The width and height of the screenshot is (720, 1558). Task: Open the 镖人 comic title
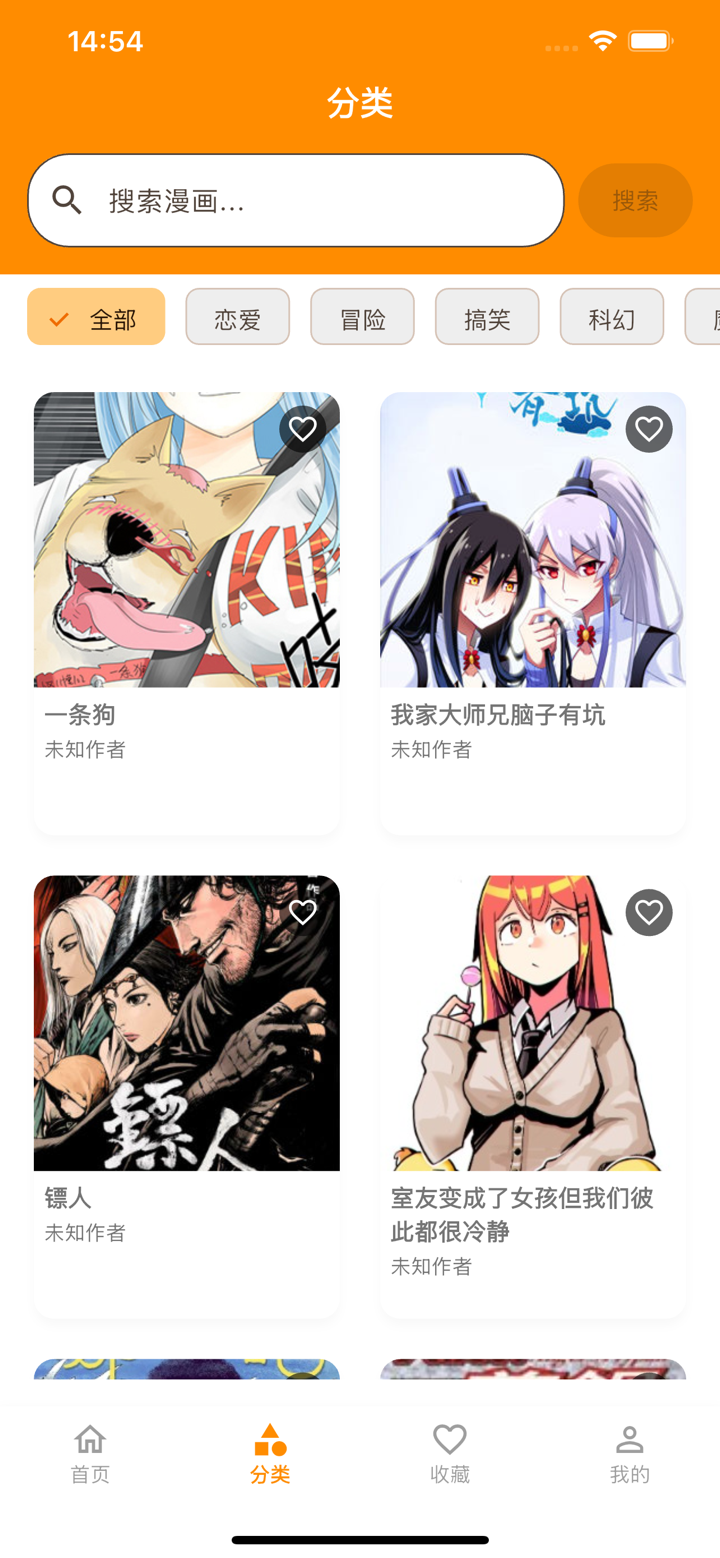tap(66, 1199)
